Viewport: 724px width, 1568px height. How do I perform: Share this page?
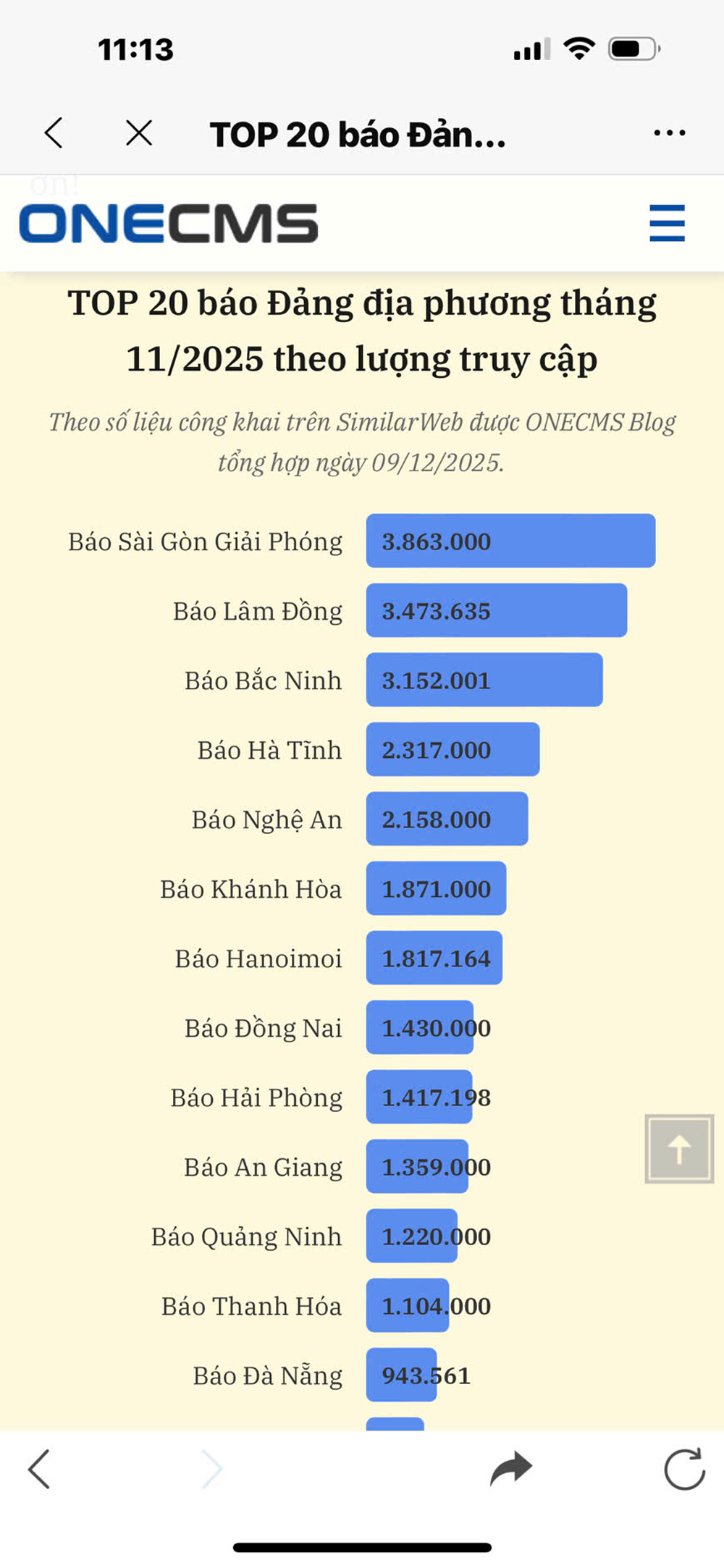[x=511, y=1469]
